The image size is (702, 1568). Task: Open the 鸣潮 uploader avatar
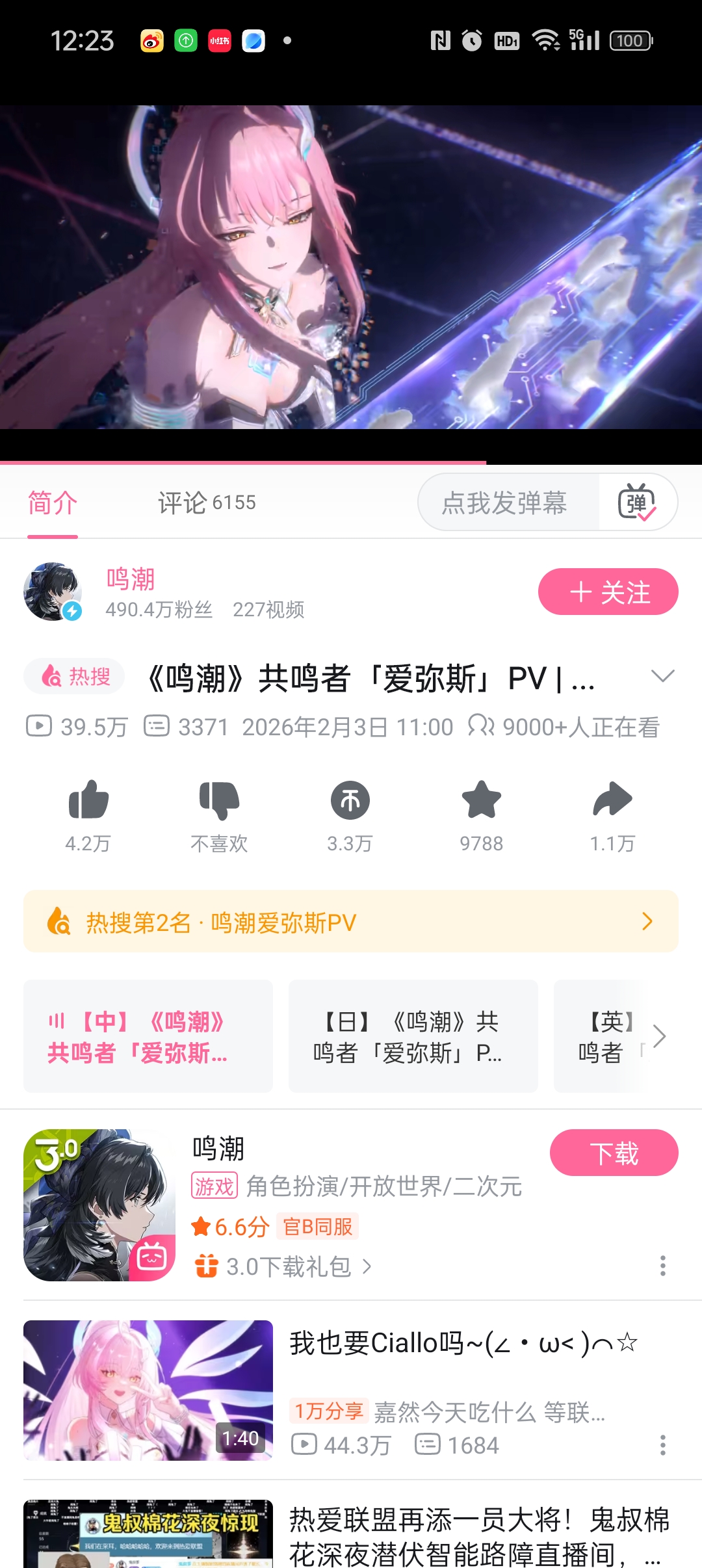coord(53,592)
